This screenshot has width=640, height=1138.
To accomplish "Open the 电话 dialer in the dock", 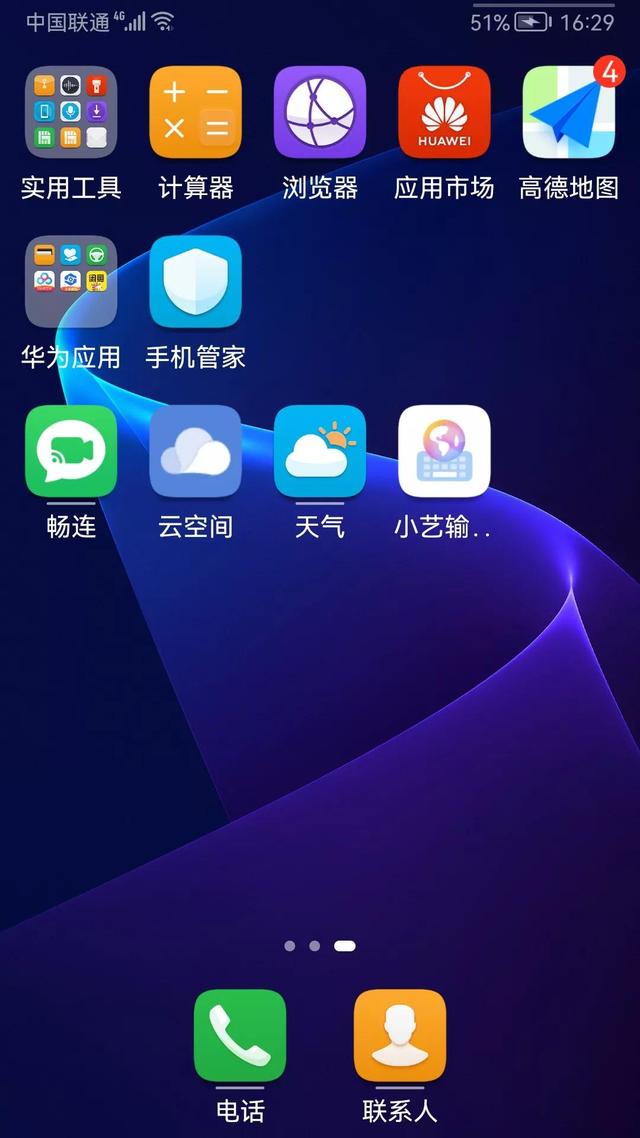I will (x=240, y=1035).
